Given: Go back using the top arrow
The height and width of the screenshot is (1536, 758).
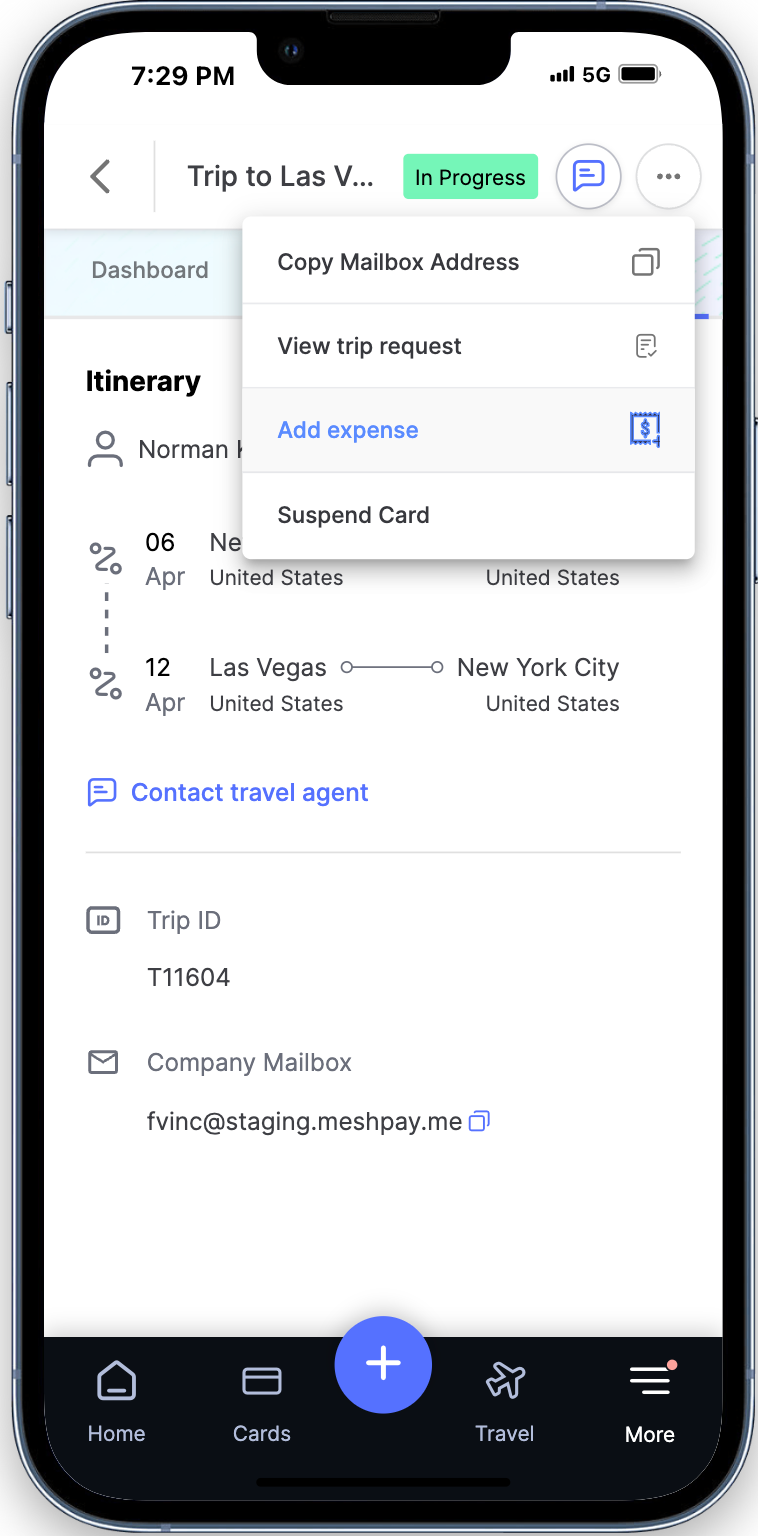Looking at the screenshot, I should tap(100, 177).
